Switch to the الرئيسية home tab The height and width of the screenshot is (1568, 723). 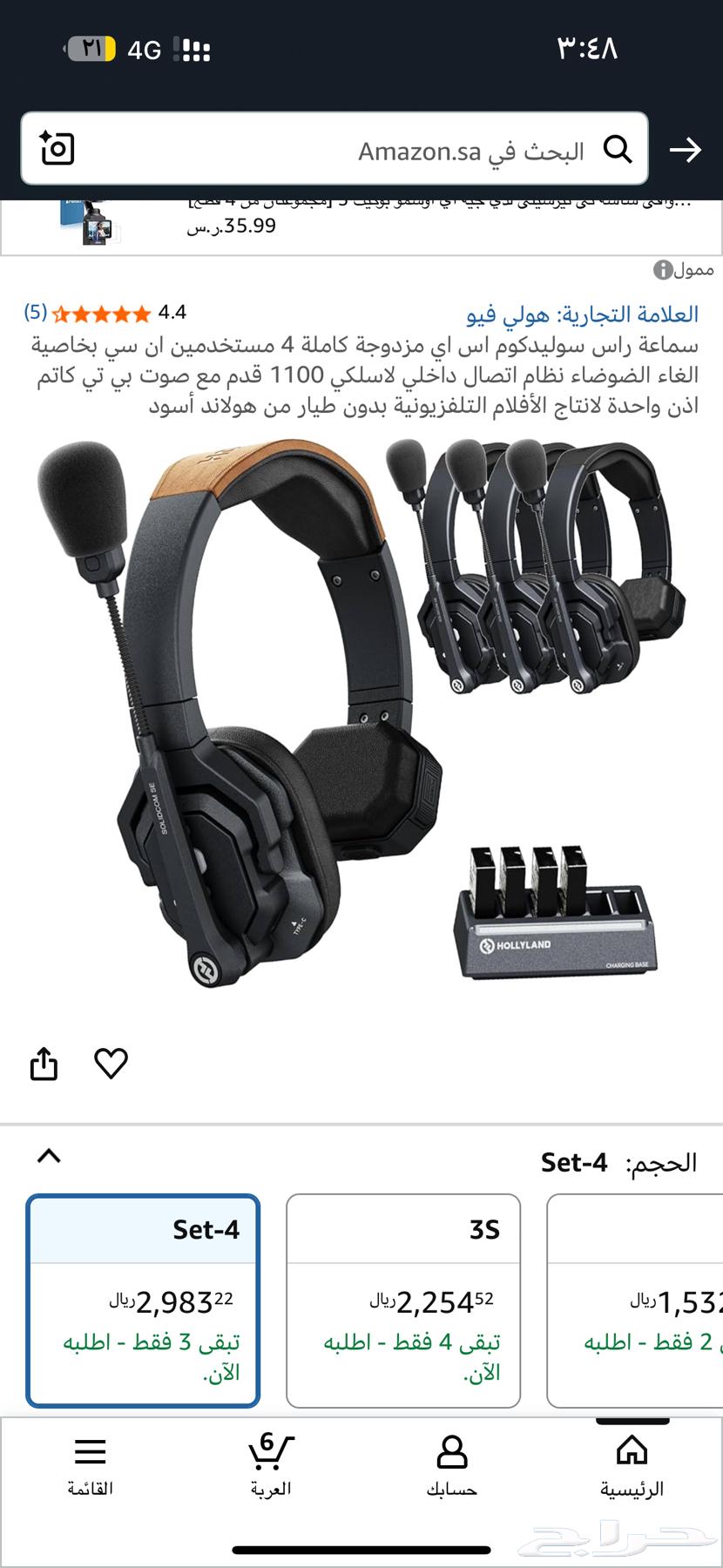point(632,1465)
